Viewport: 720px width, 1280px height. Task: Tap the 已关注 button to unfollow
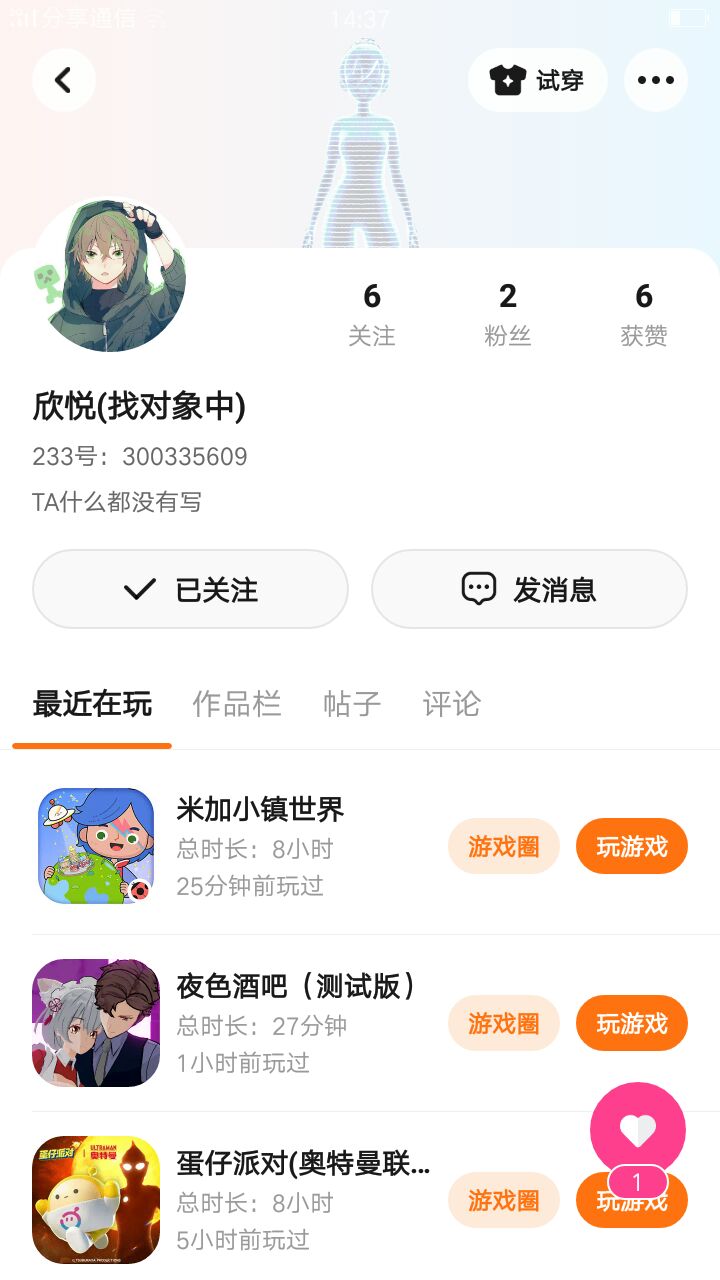click(x=190, y=589)
